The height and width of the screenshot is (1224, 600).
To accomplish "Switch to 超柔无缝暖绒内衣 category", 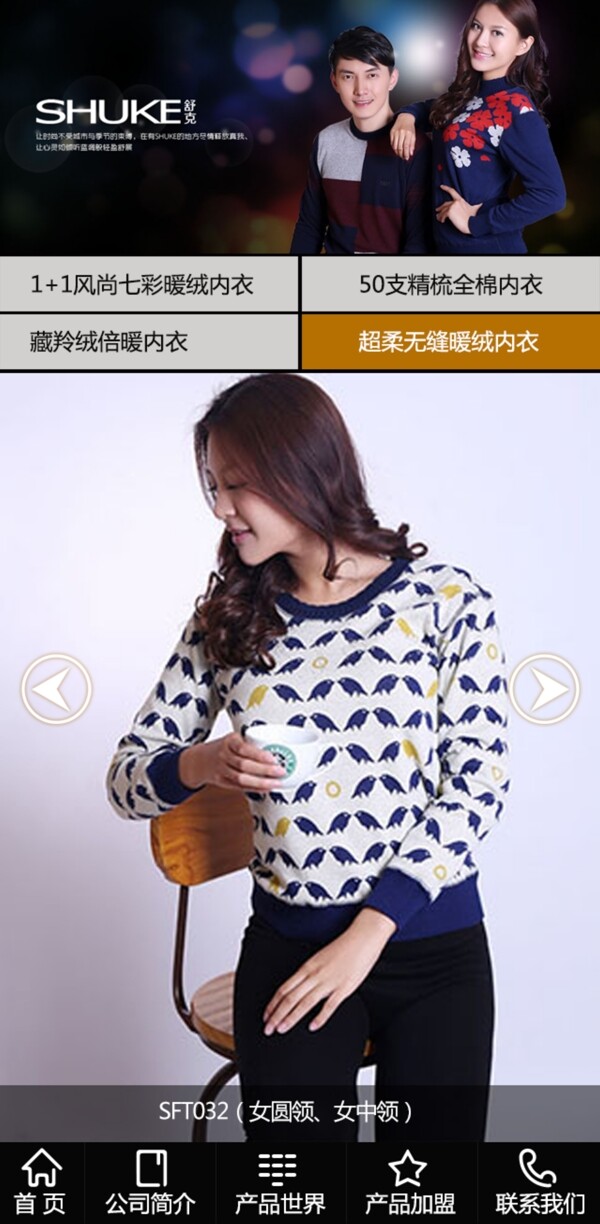I will tap(451, 342).
